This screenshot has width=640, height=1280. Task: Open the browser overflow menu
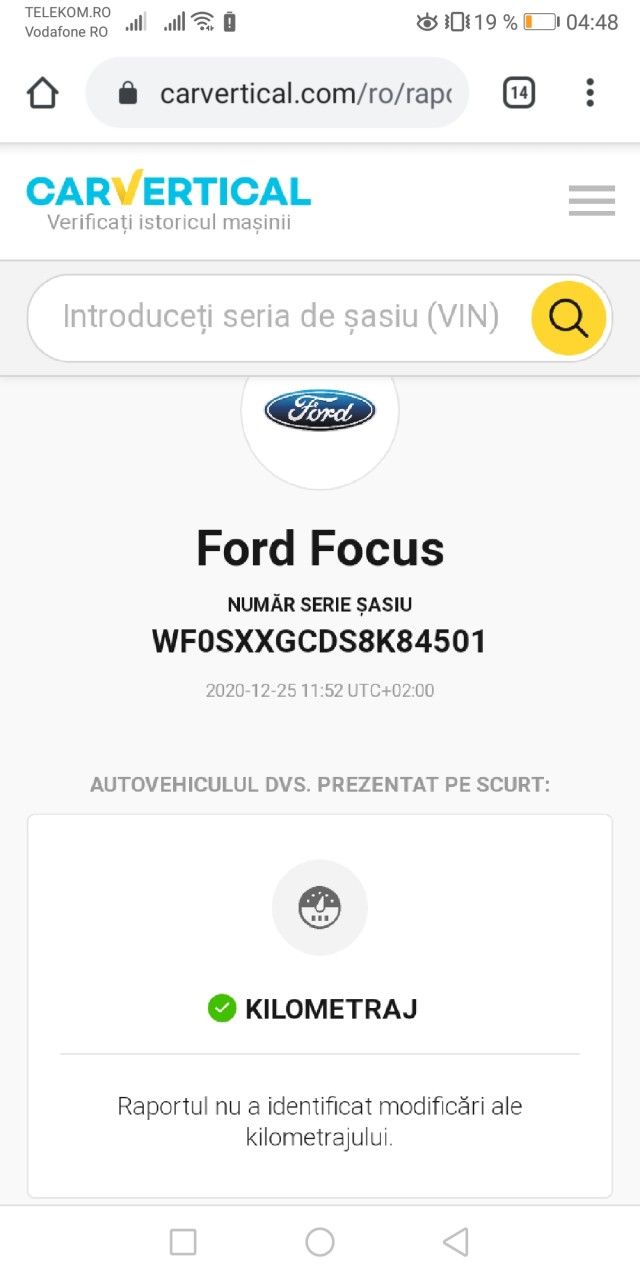pyautogui.click(x=590, y=93)
